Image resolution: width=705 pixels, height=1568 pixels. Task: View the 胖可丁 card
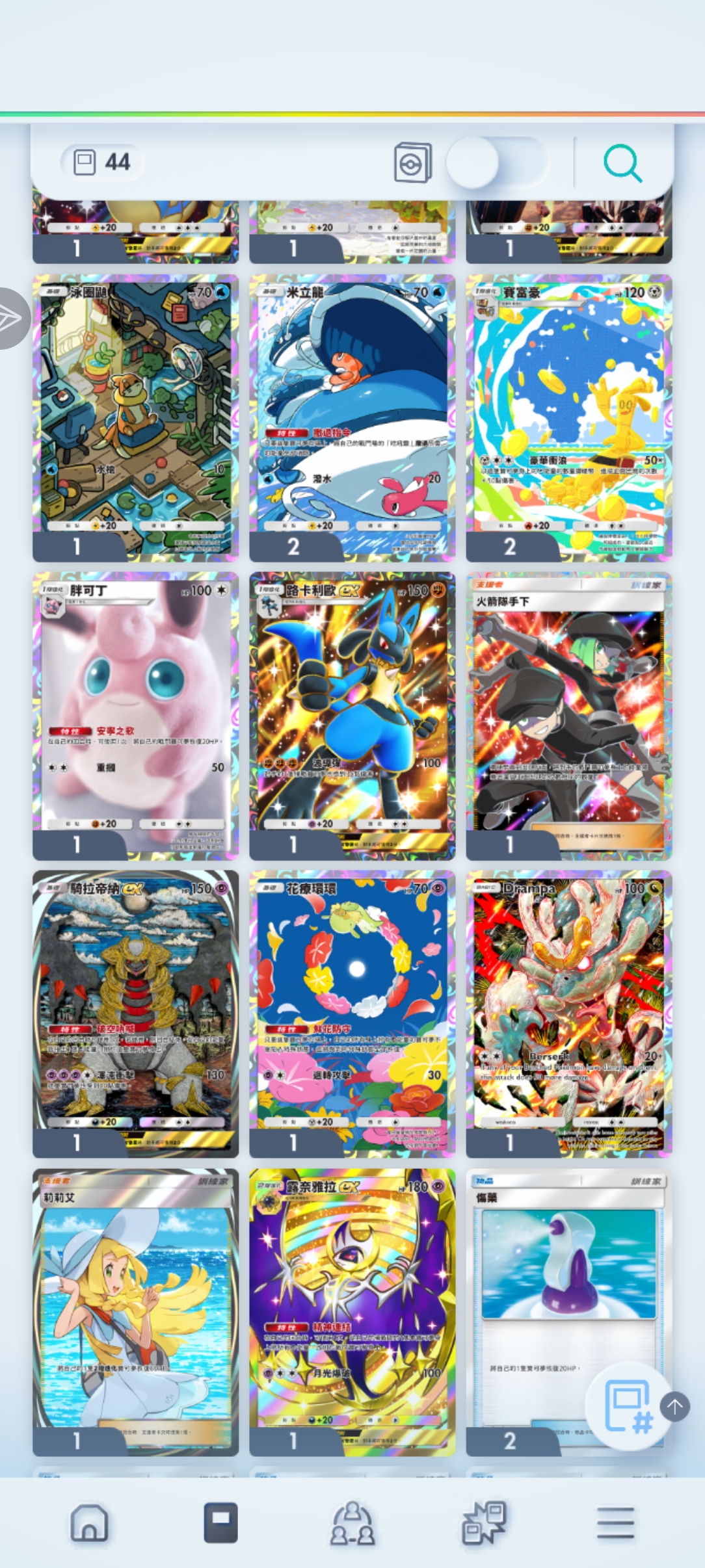point(135,714)
